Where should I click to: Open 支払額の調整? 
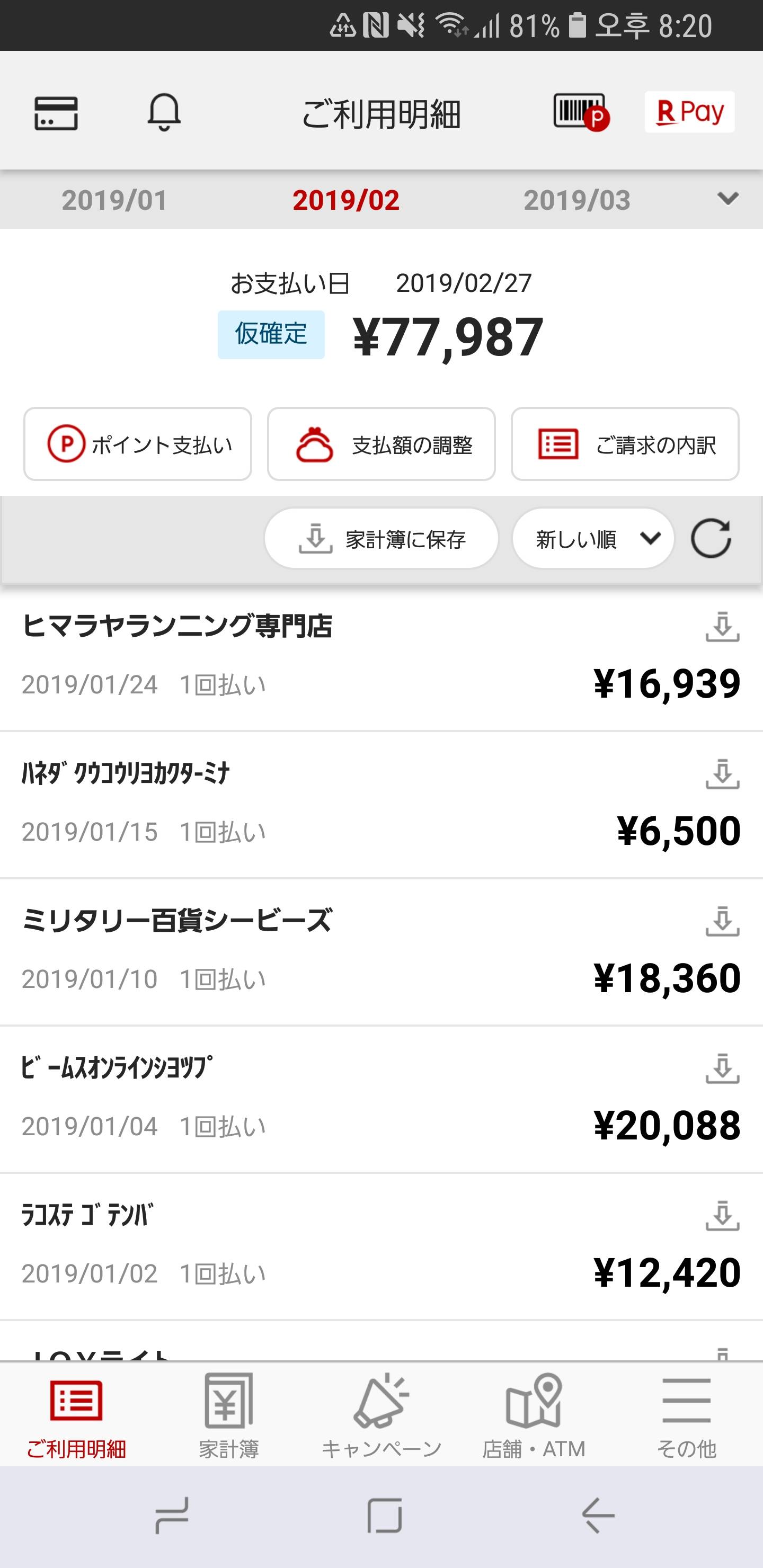(381, 444)
